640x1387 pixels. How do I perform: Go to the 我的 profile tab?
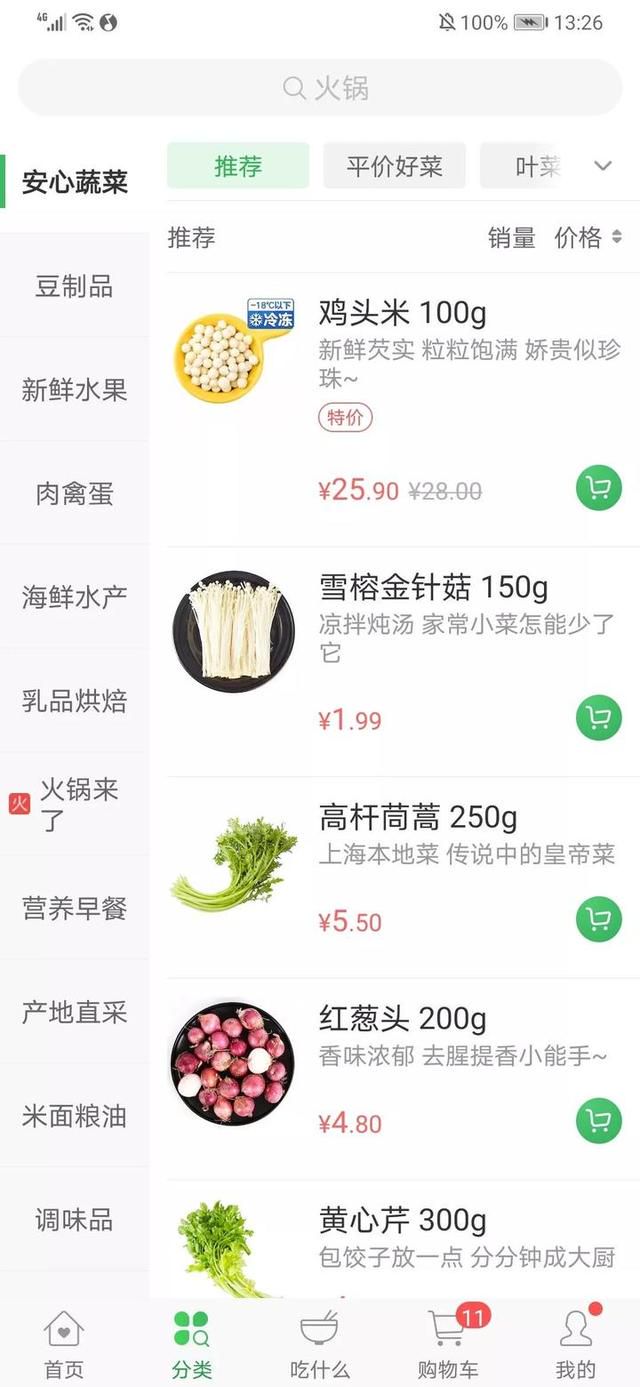pos(576,1343)
